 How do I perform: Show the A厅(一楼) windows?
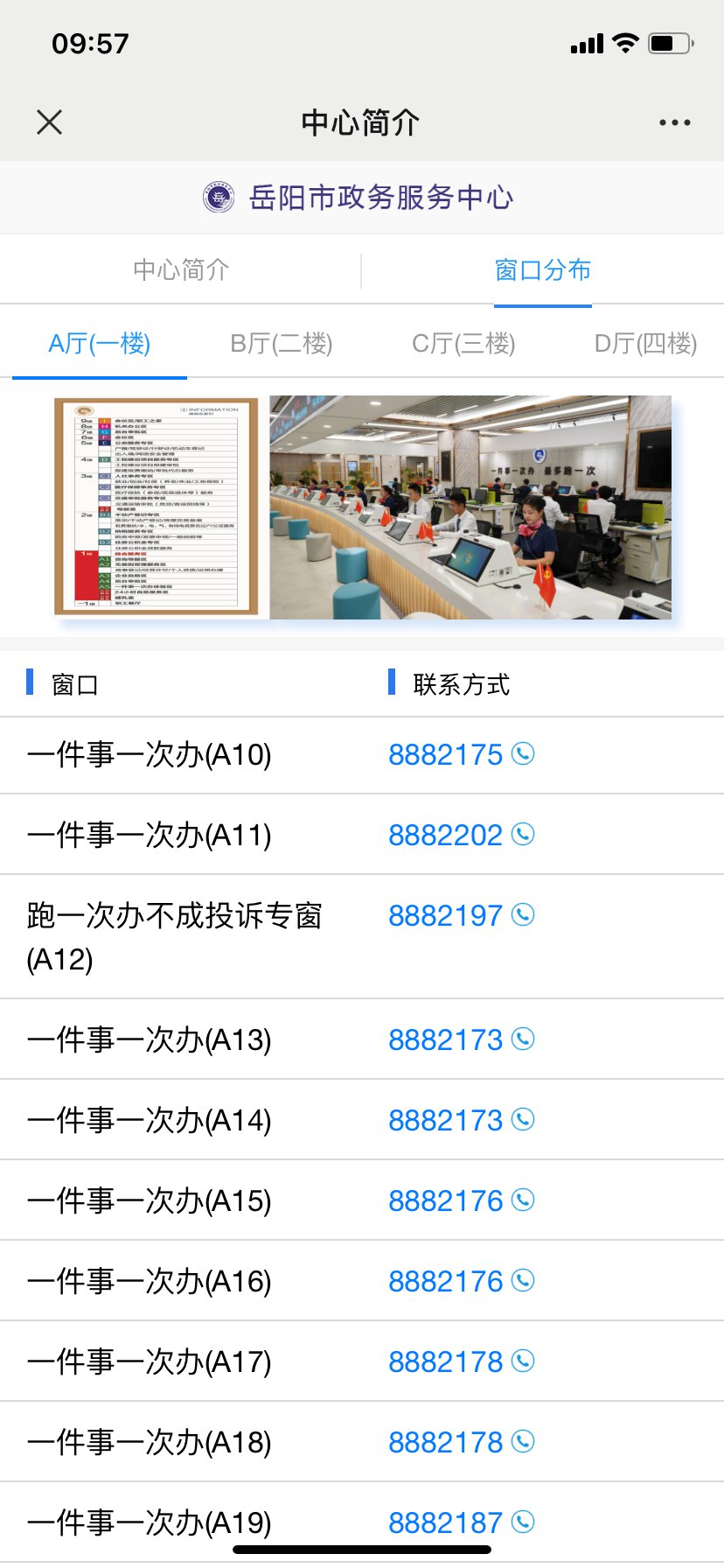[100, 344]
